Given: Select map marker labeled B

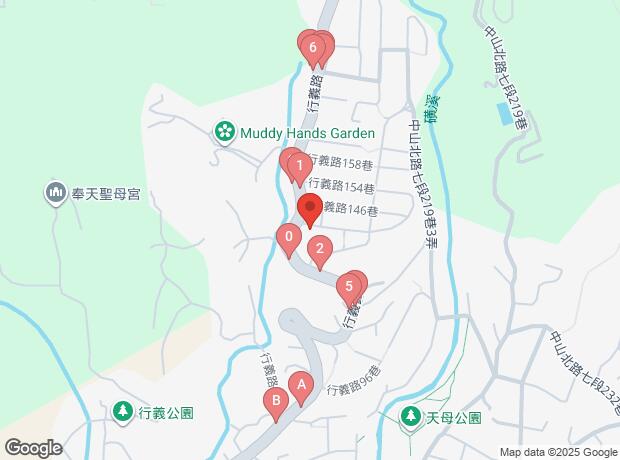Looking at the screenshot, I should pos(275,402).
